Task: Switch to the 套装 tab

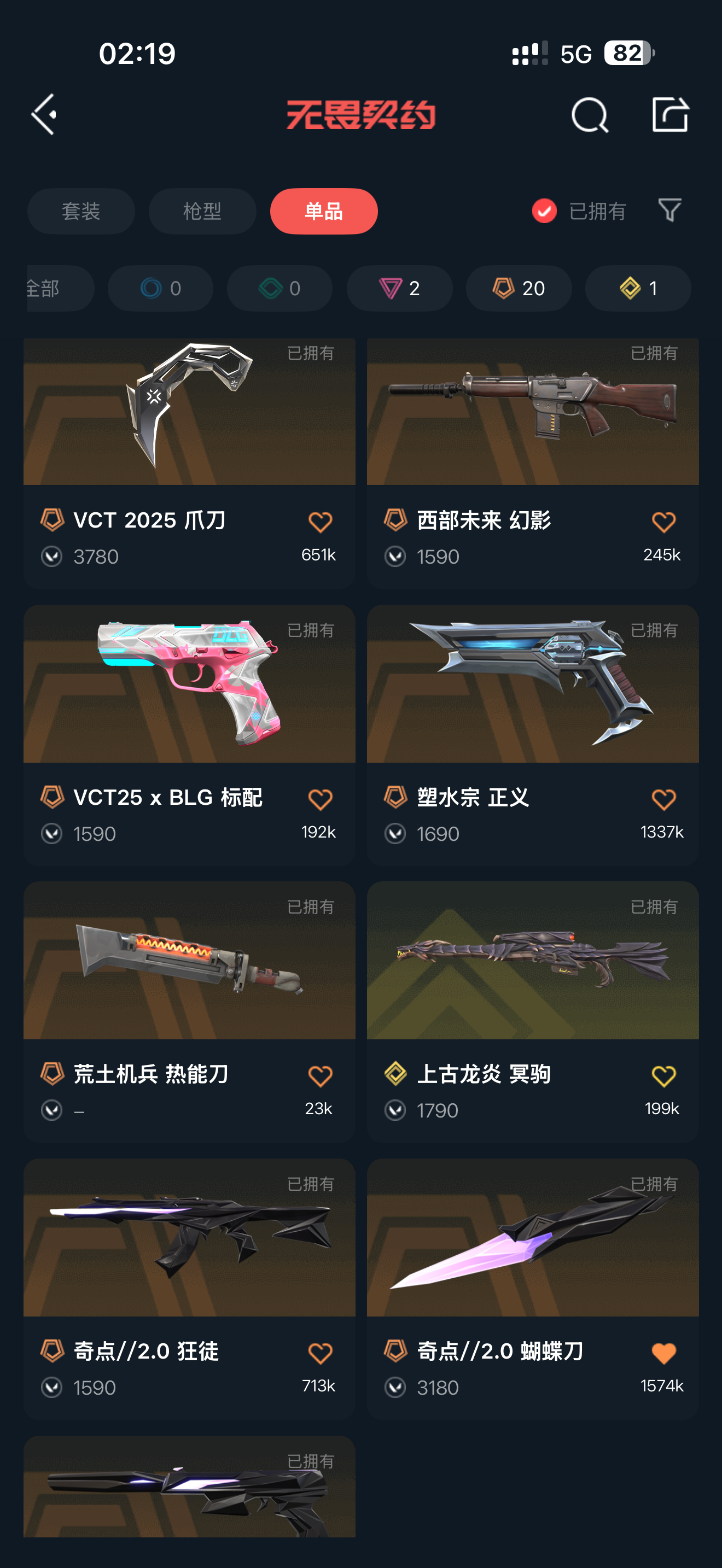Action: tap(81, 211)
